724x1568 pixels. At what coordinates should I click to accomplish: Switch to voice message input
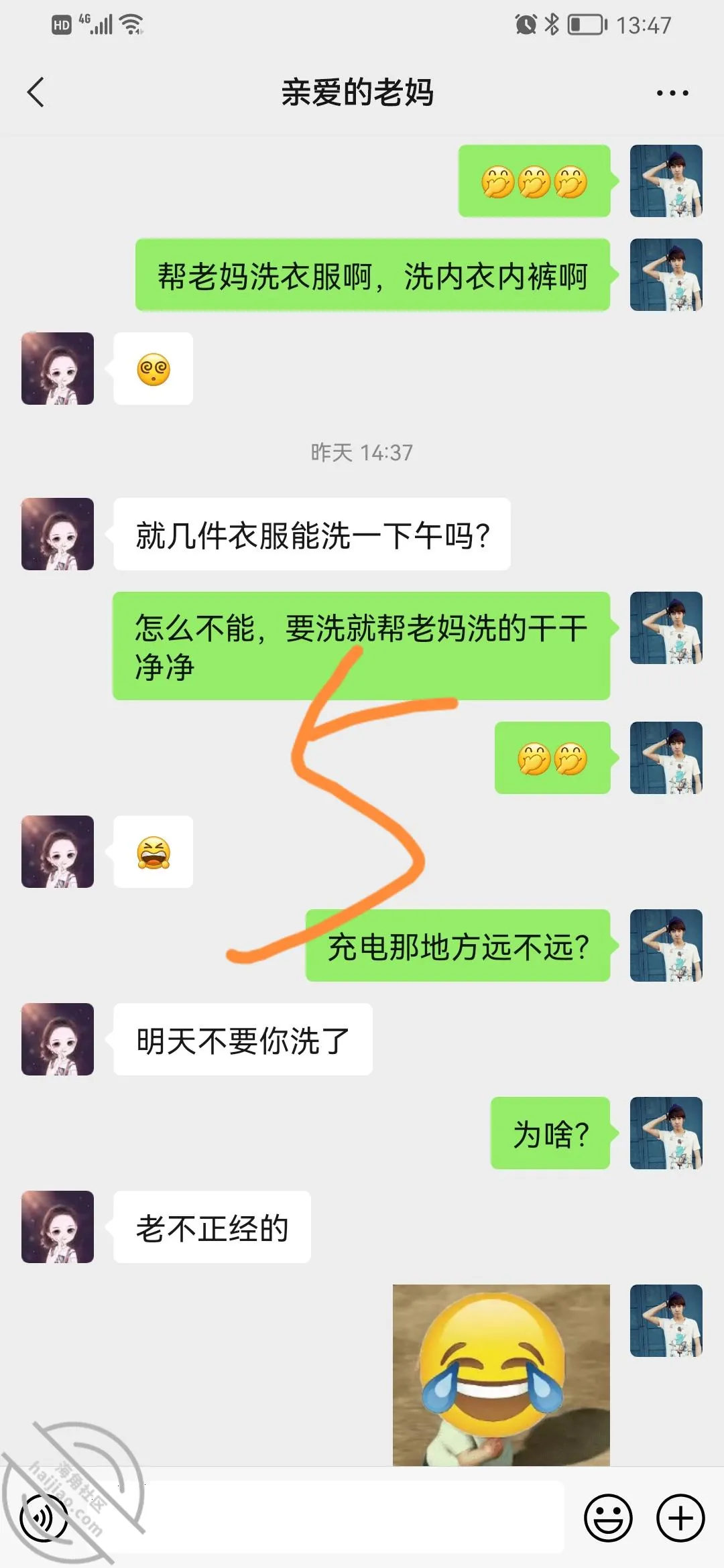point(44,1518)
